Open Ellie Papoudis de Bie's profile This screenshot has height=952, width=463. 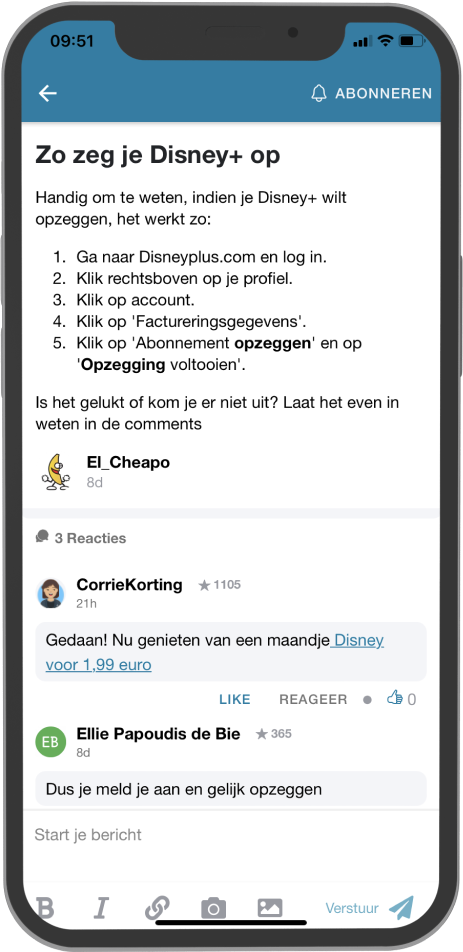point(158,733)
